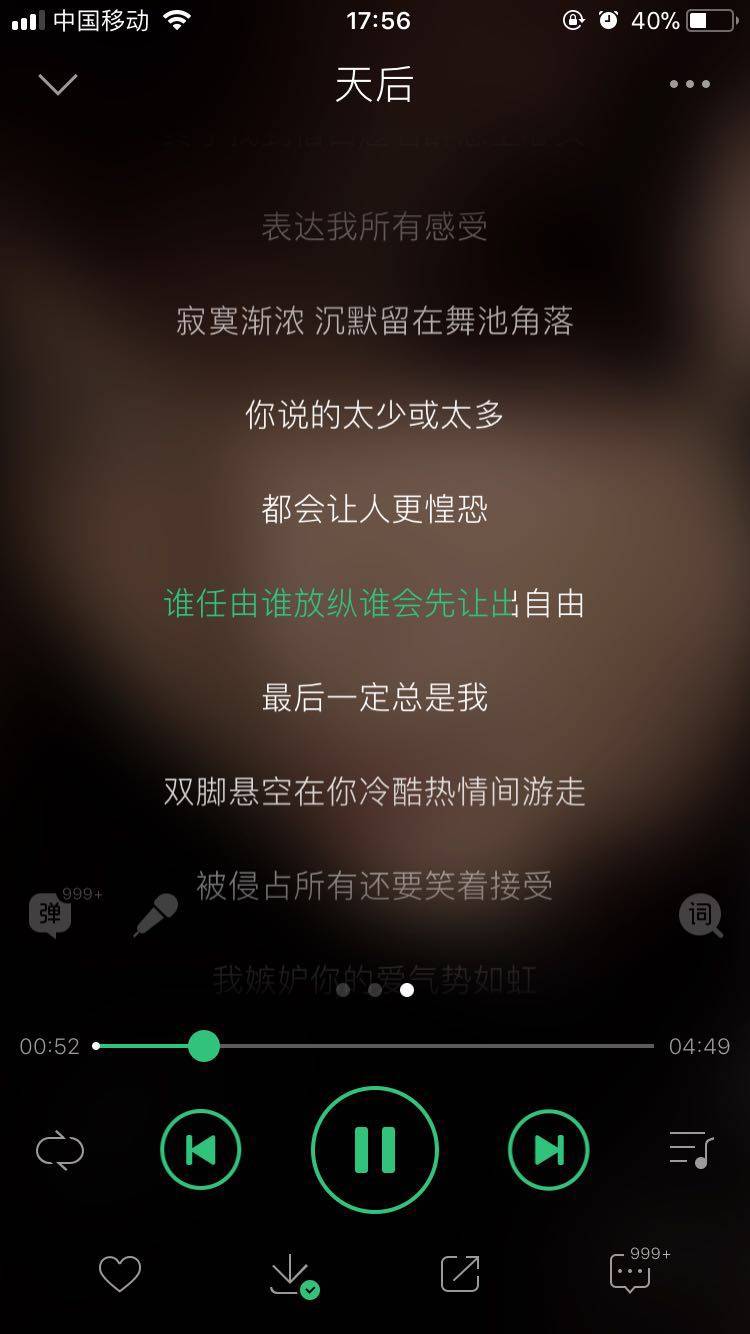Switch to the lyrics page dot indicator
The height and width of the screenshot is (1334, 750).
(407, 990)
